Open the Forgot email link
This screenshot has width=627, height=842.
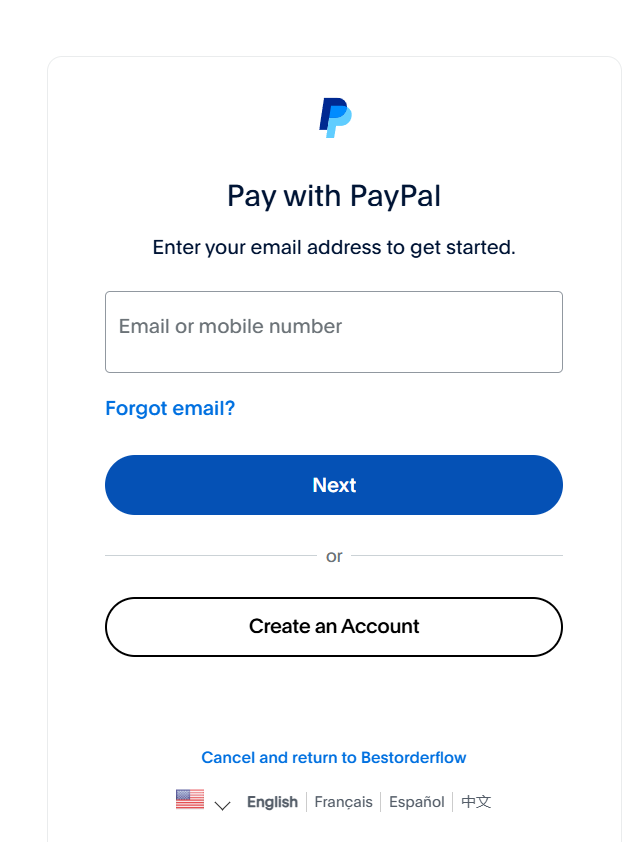click(x=170, y=408)
